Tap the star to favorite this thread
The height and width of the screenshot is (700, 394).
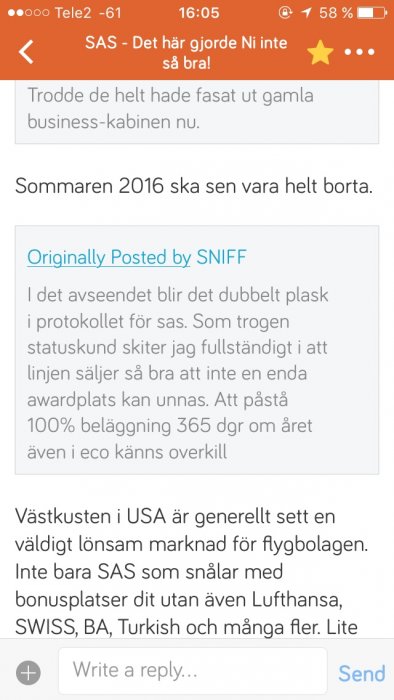pyautogui.click(x=320, y=53)
